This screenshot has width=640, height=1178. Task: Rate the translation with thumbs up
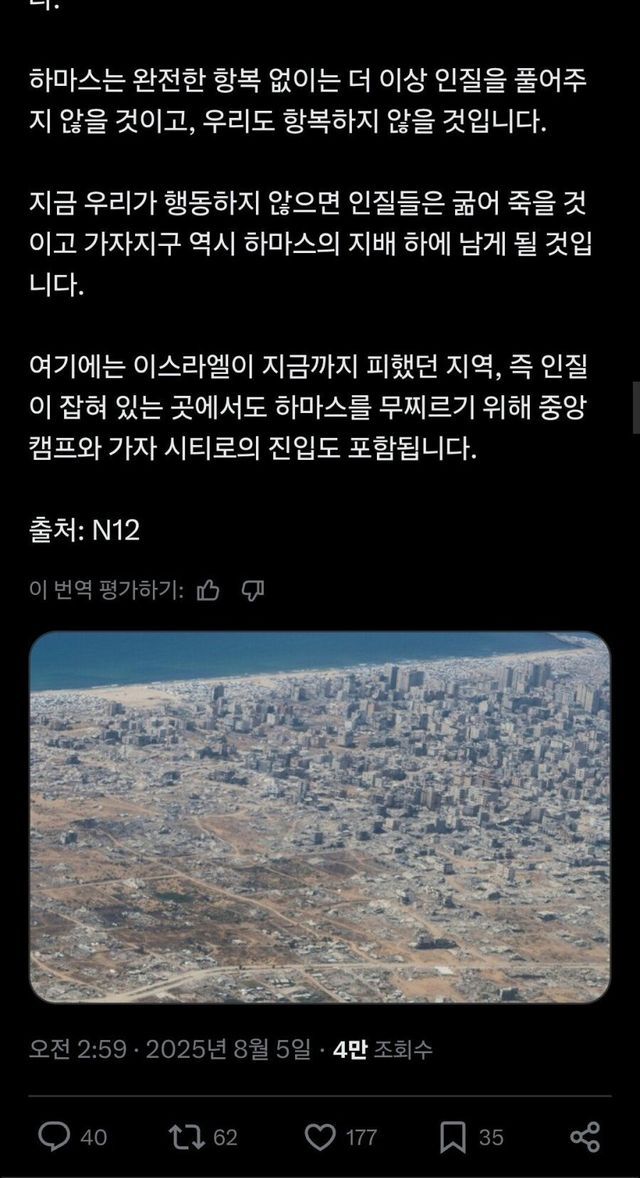click(208, 591)
